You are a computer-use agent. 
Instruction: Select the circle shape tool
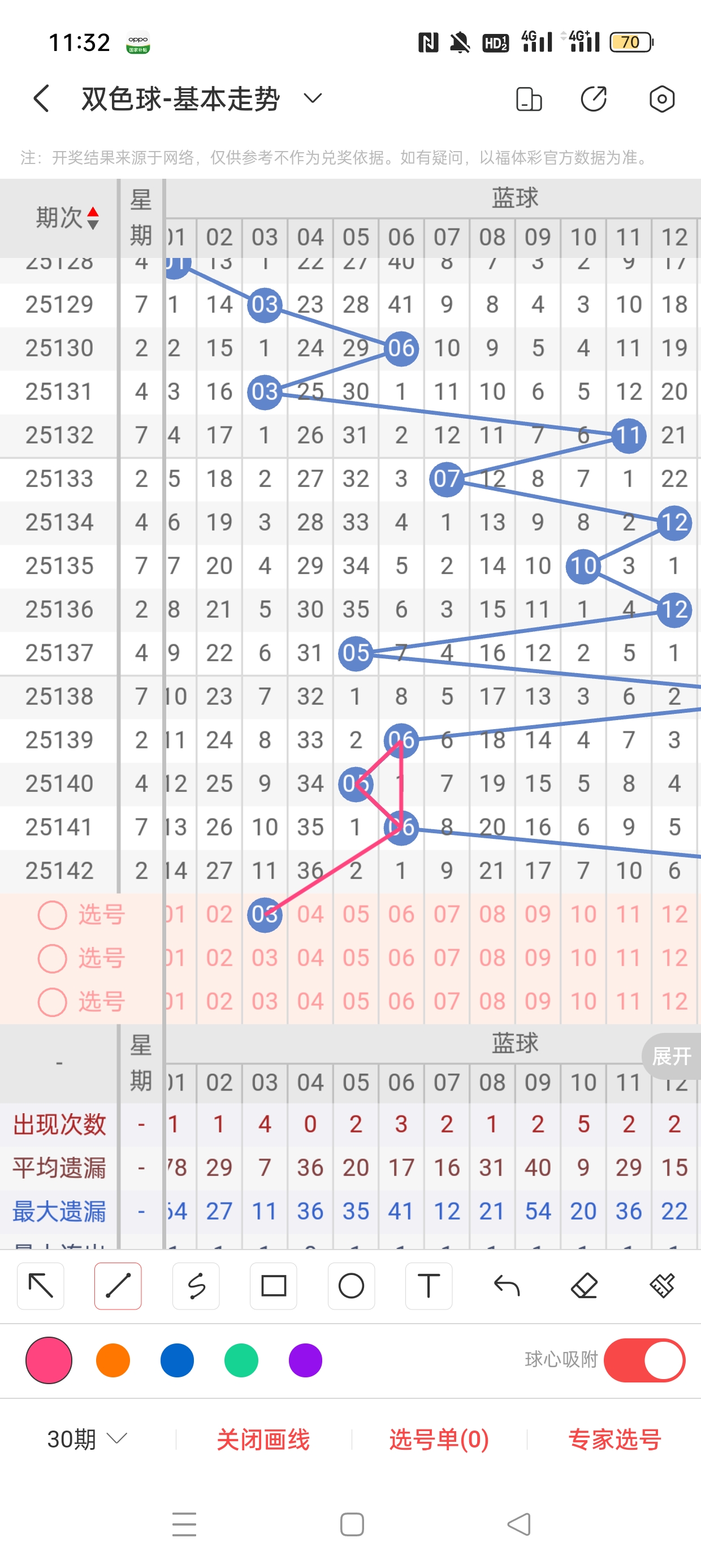pos(351,1286)
